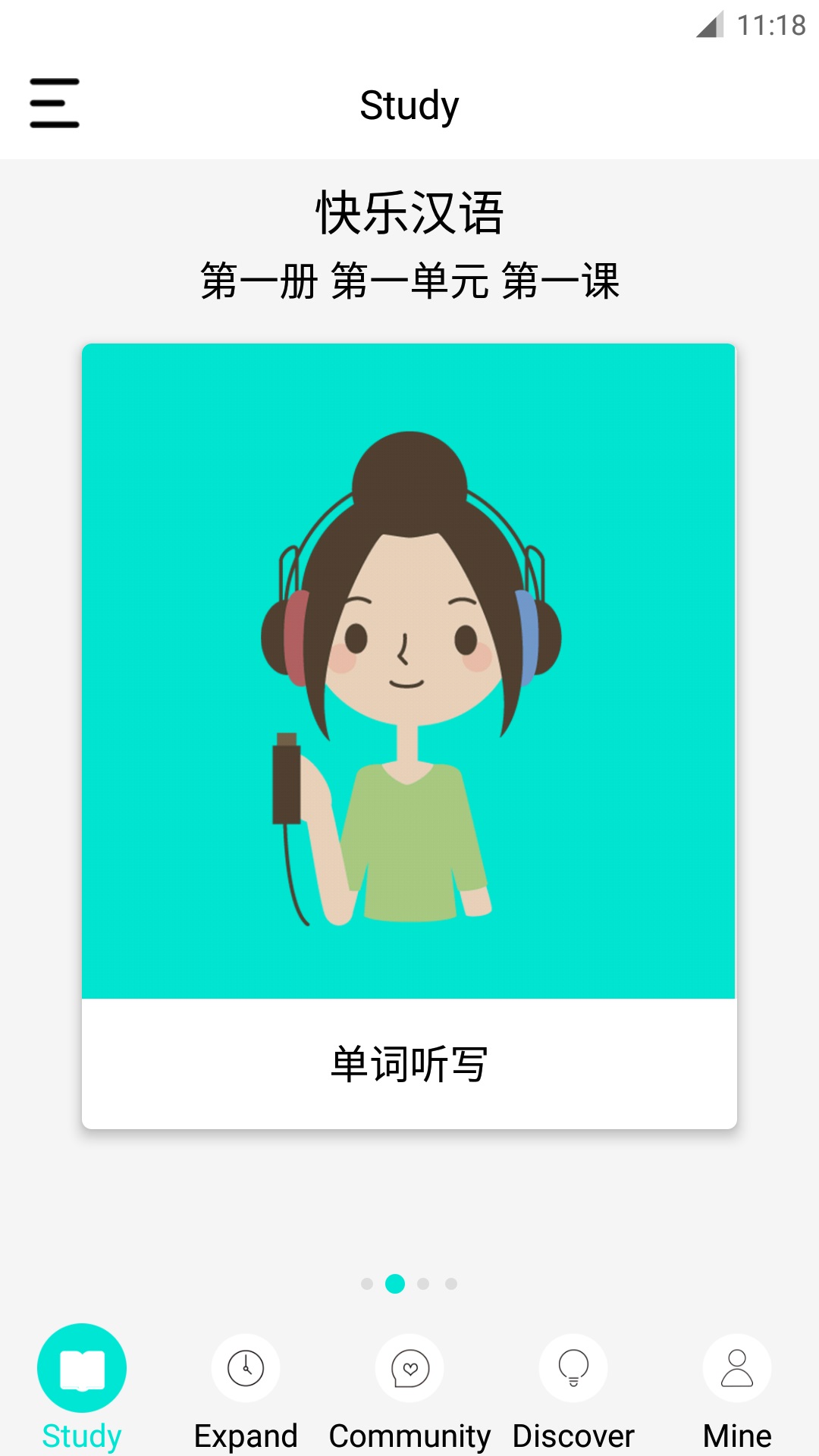This screenshot has width=819, height=1456.
Task: Go to the Discover tab
Action: point(573,1388)
